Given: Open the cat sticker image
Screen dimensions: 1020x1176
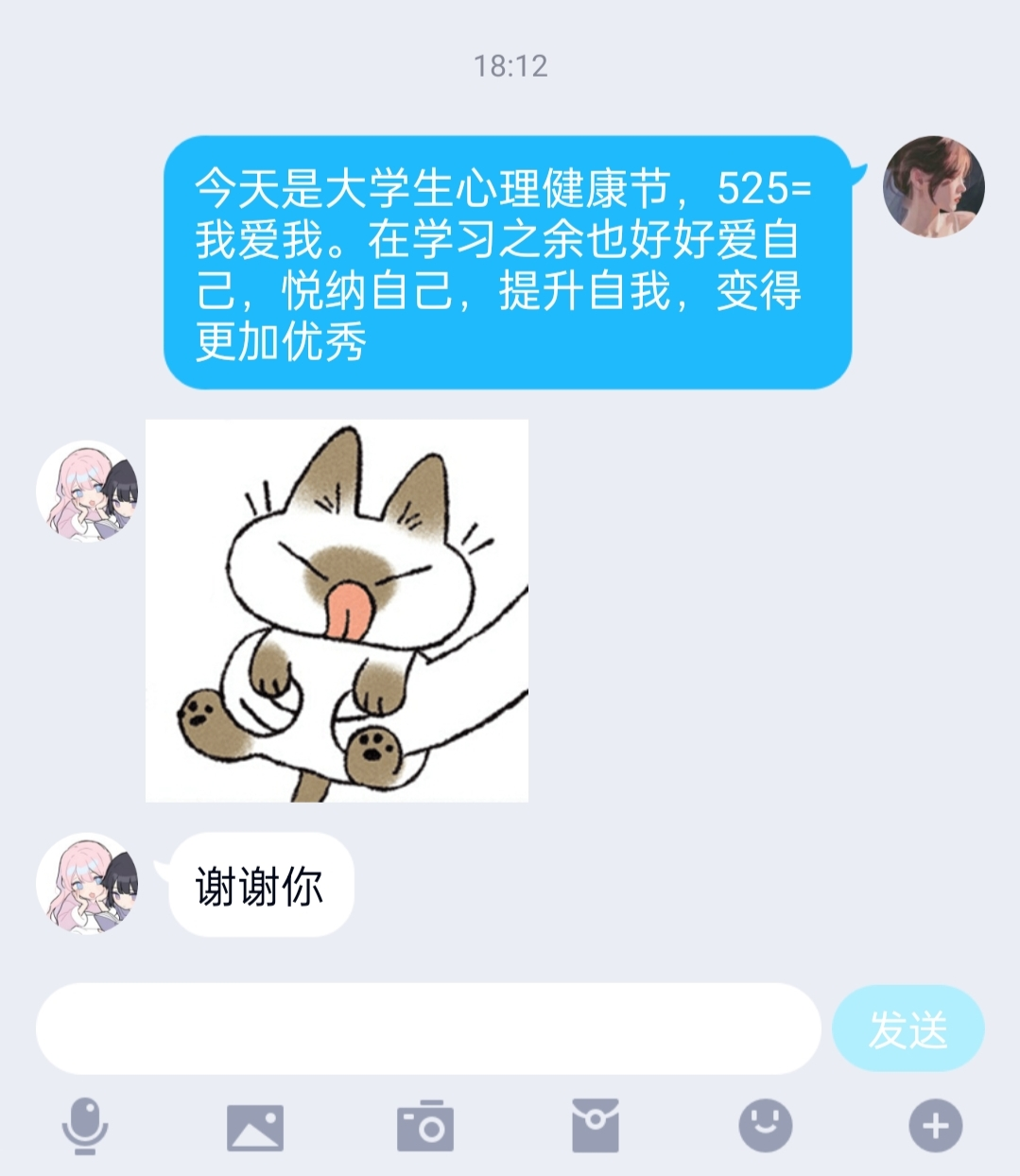Looking at the screenshot, I should 337,611.
